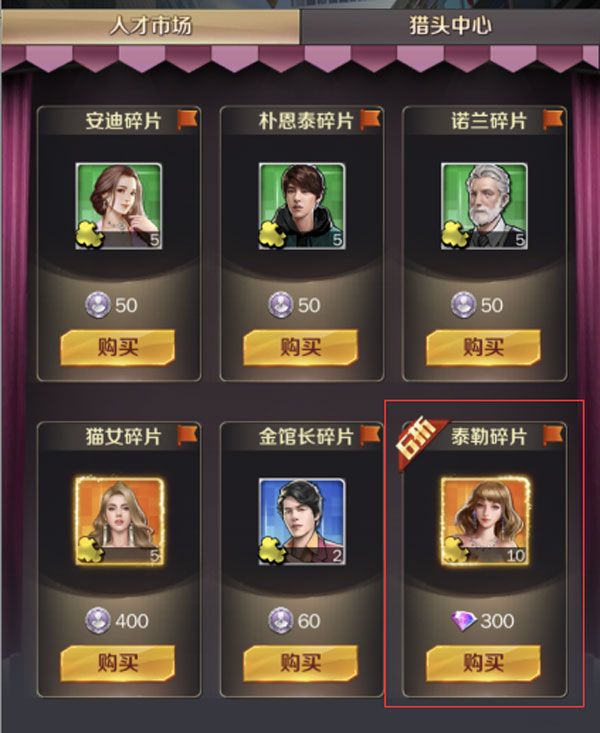This screenshot has width=600, height=733.
Task: Buy 猫女碎片 for 400 coins
Action: click(118, 663)
